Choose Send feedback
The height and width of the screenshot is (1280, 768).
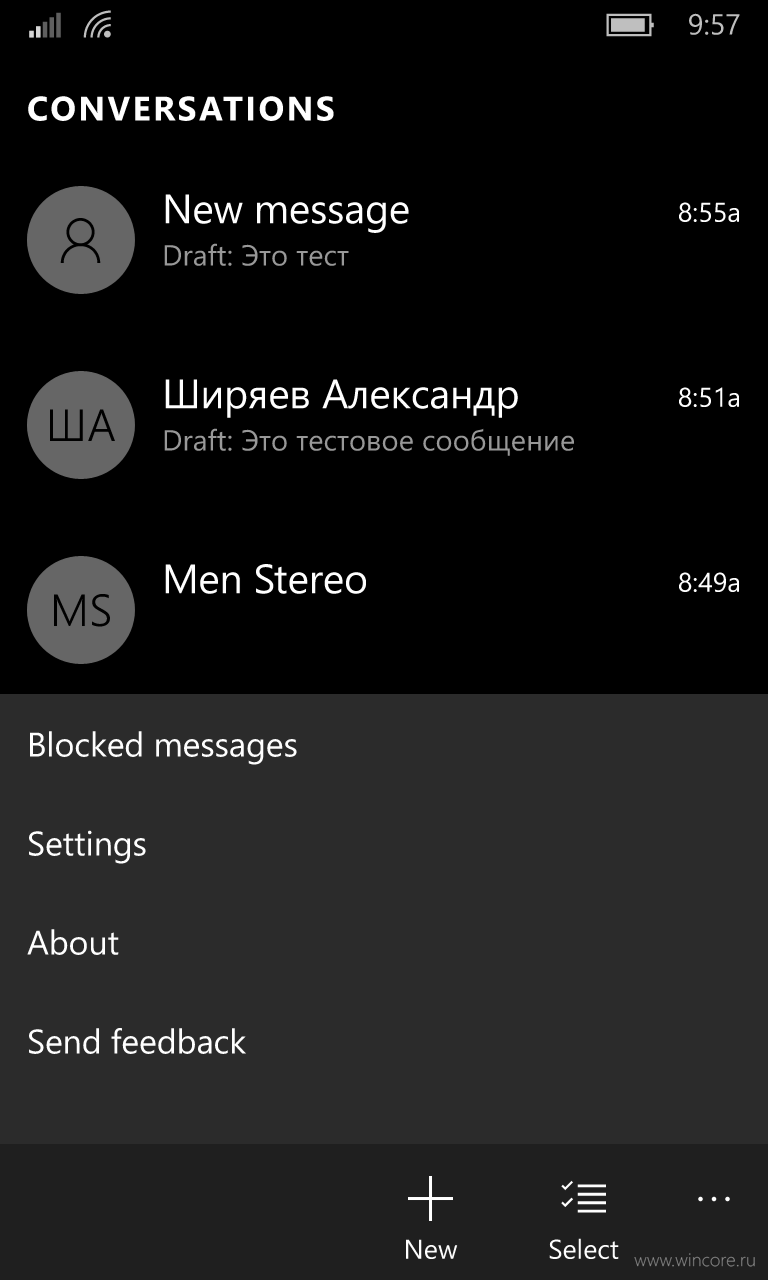384,1042
